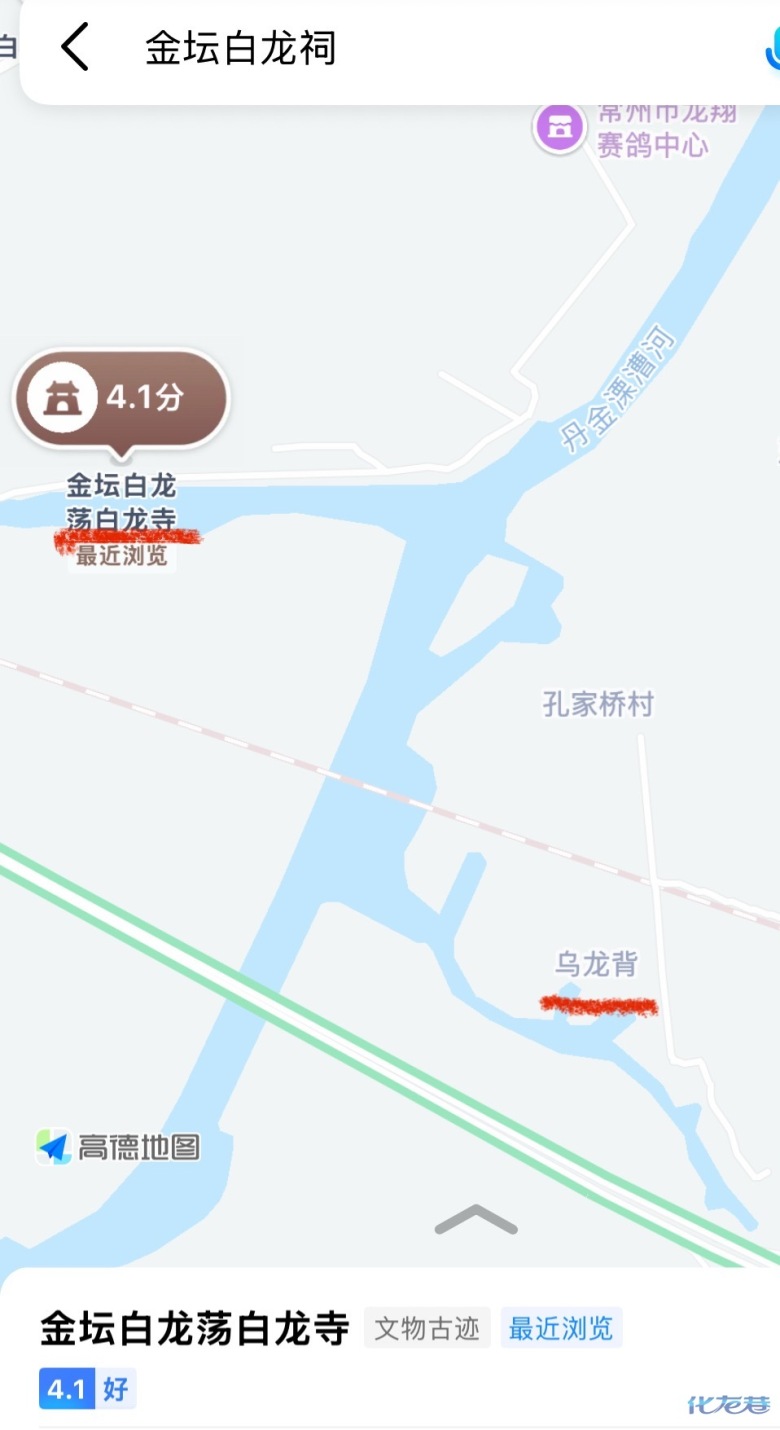This screenshot has height=1430, width=780.
Task: Edit the search text 金坛白龙祠
Action: pos(240,48)
